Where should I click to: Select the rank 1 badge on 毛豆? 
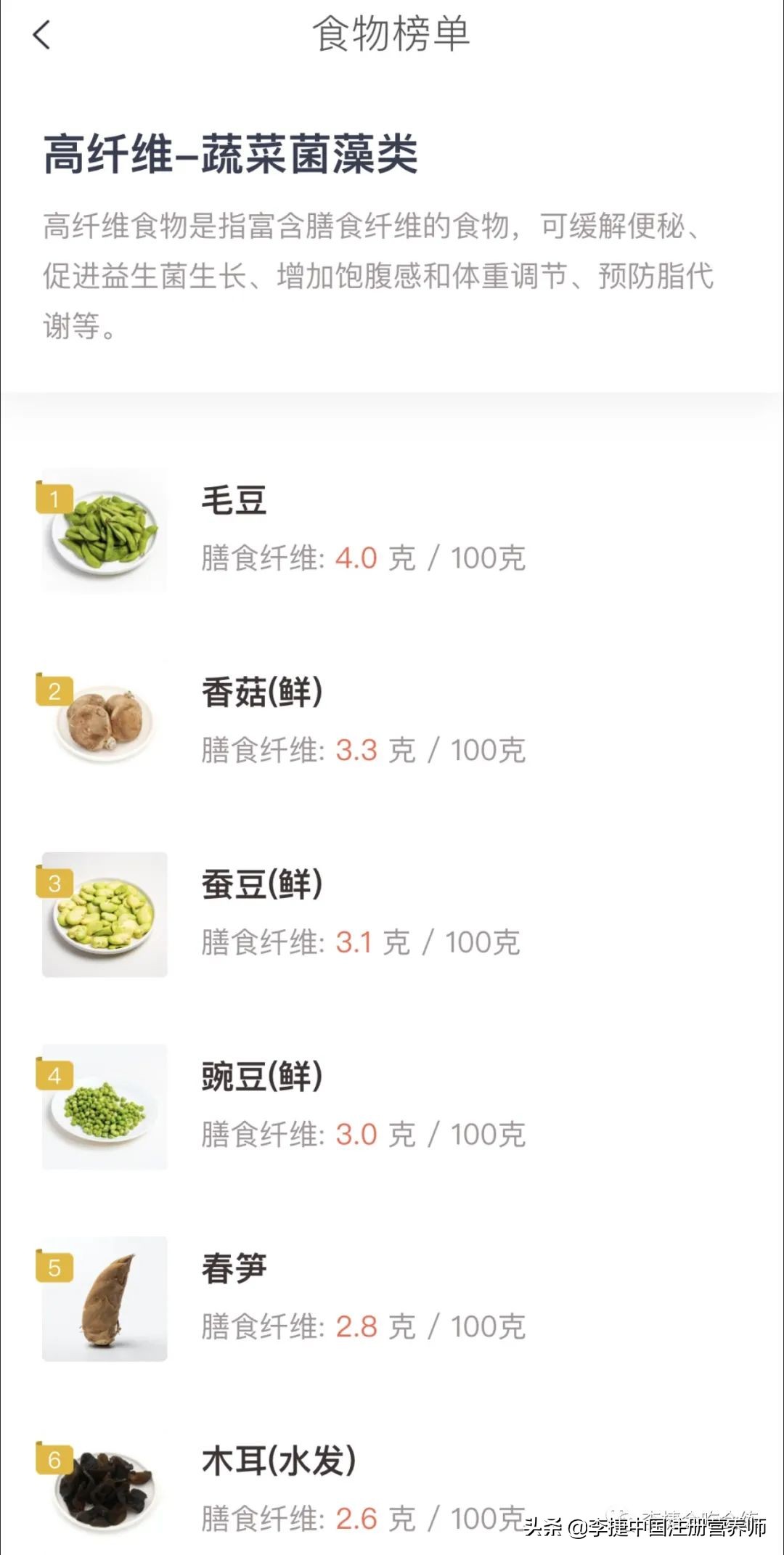tap(54, 499)
